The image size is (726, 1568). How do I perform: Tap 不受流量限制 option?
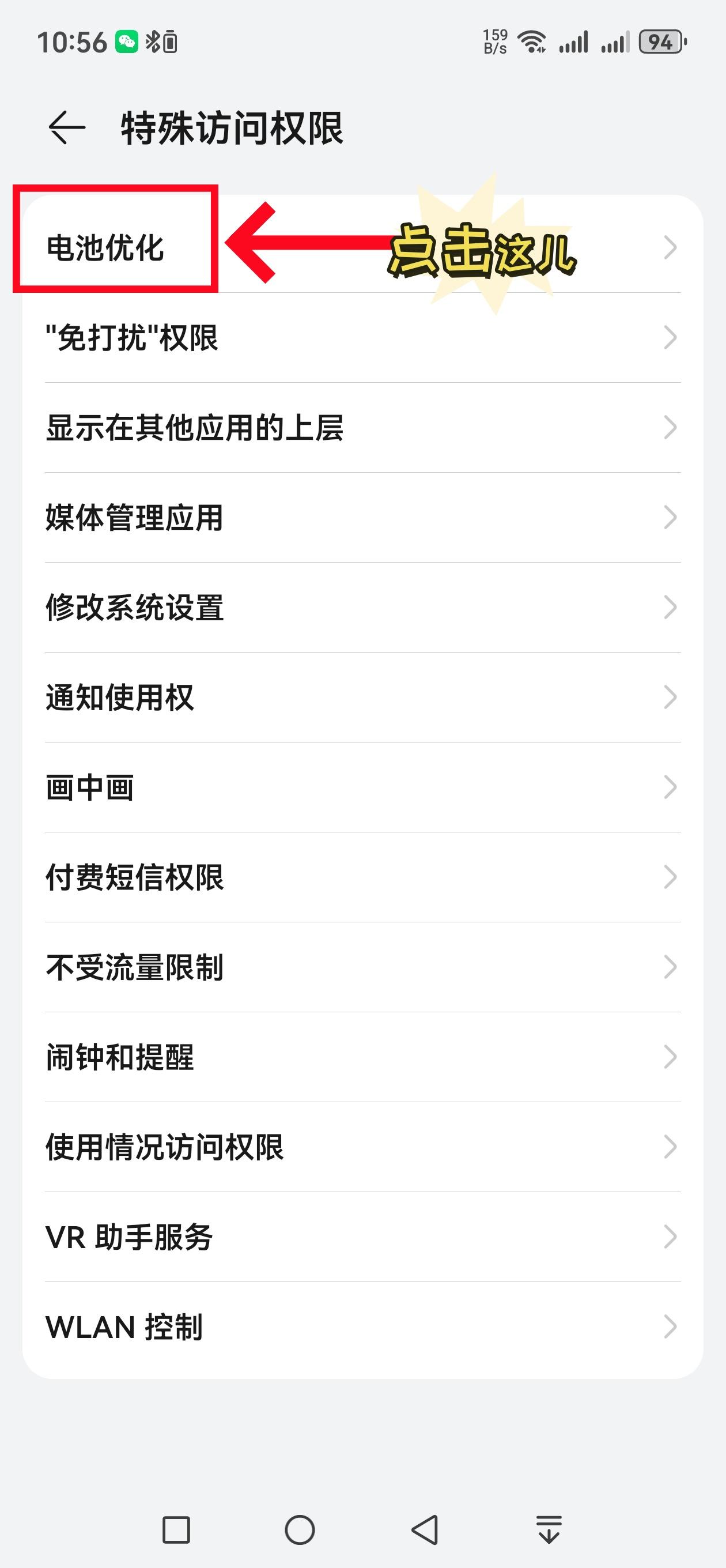click(362, 967)
